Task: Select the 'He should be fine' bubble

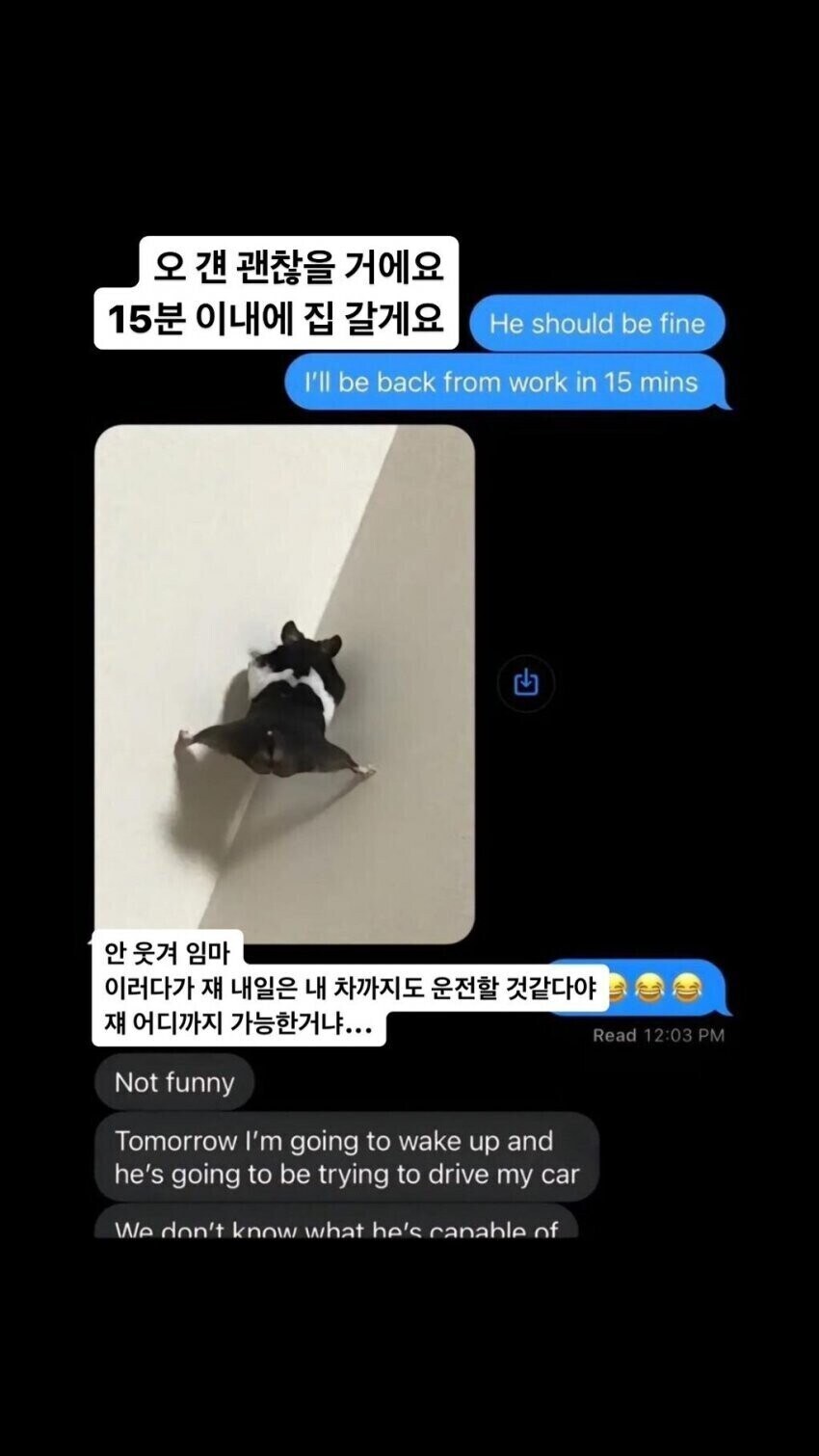Action: (597, 324)
